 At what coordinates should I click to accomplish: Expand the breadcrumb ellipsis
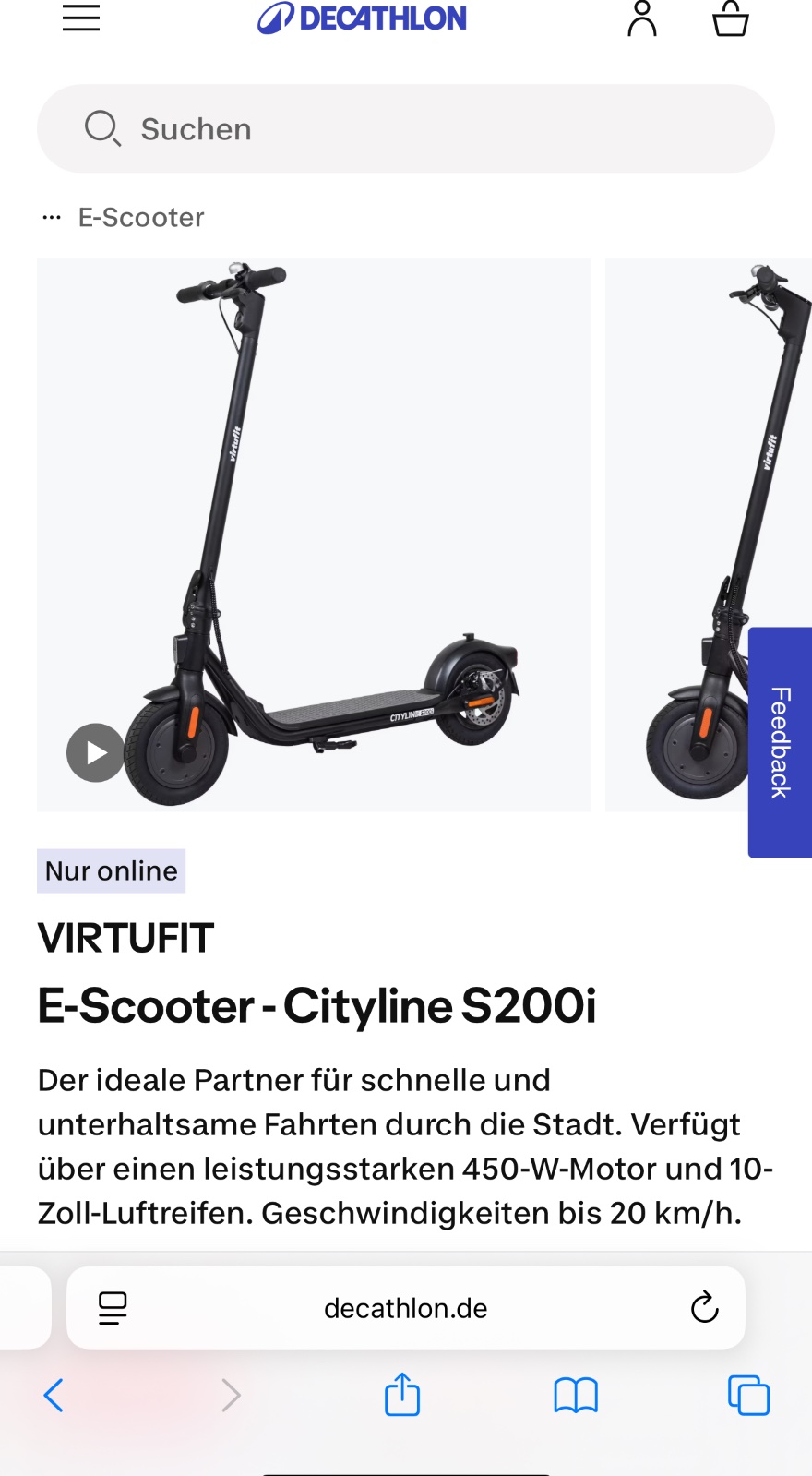click(52, 218)
